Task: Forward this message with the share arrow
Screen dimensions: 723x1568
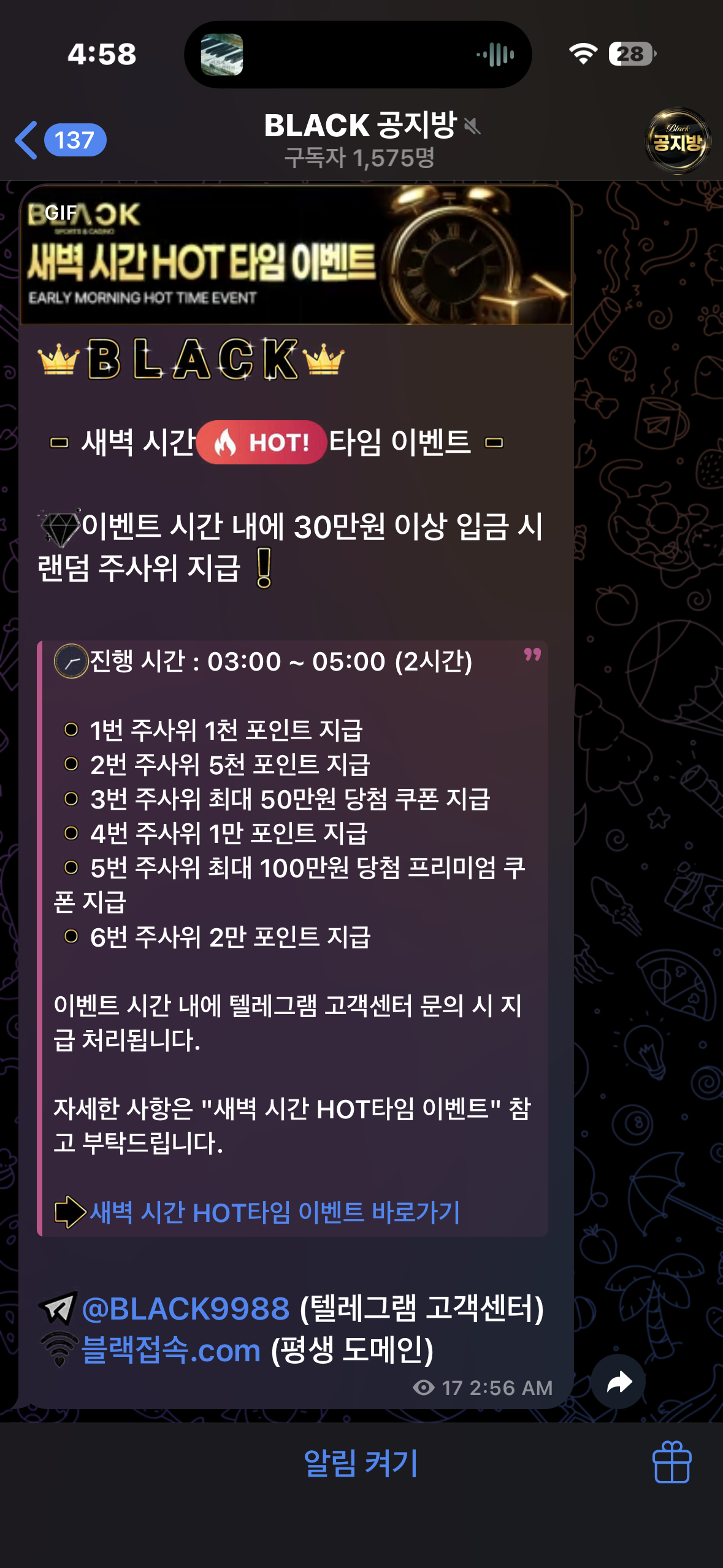Action: [x=618, y=1382]
